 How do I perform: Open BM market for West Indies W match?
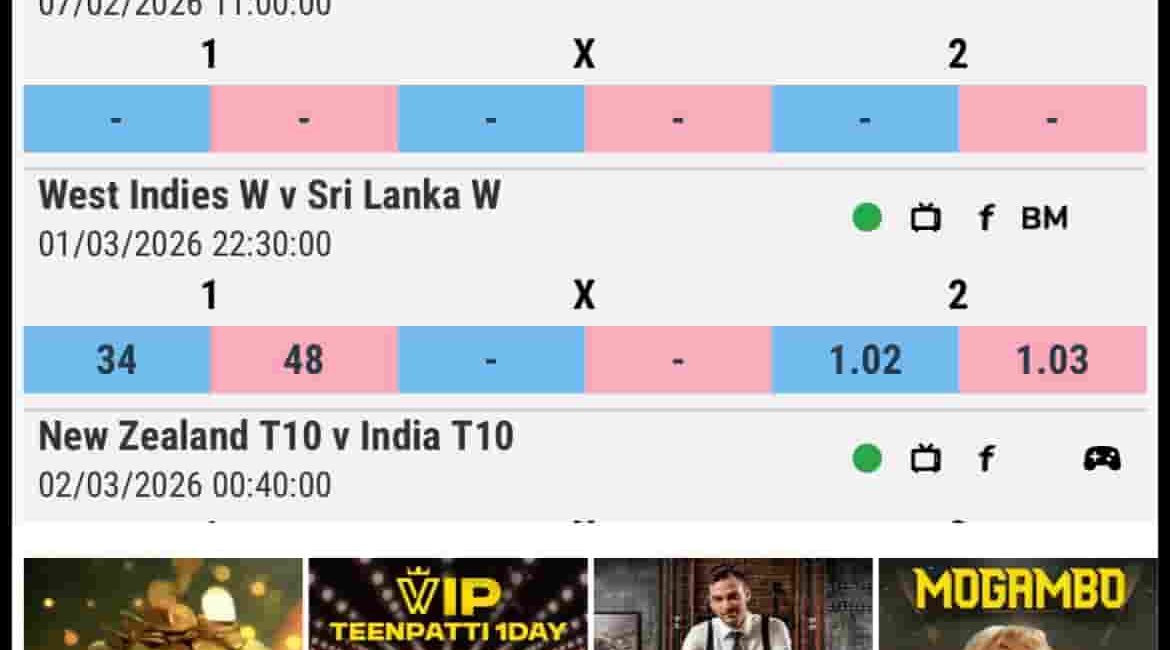point(1044,217)
